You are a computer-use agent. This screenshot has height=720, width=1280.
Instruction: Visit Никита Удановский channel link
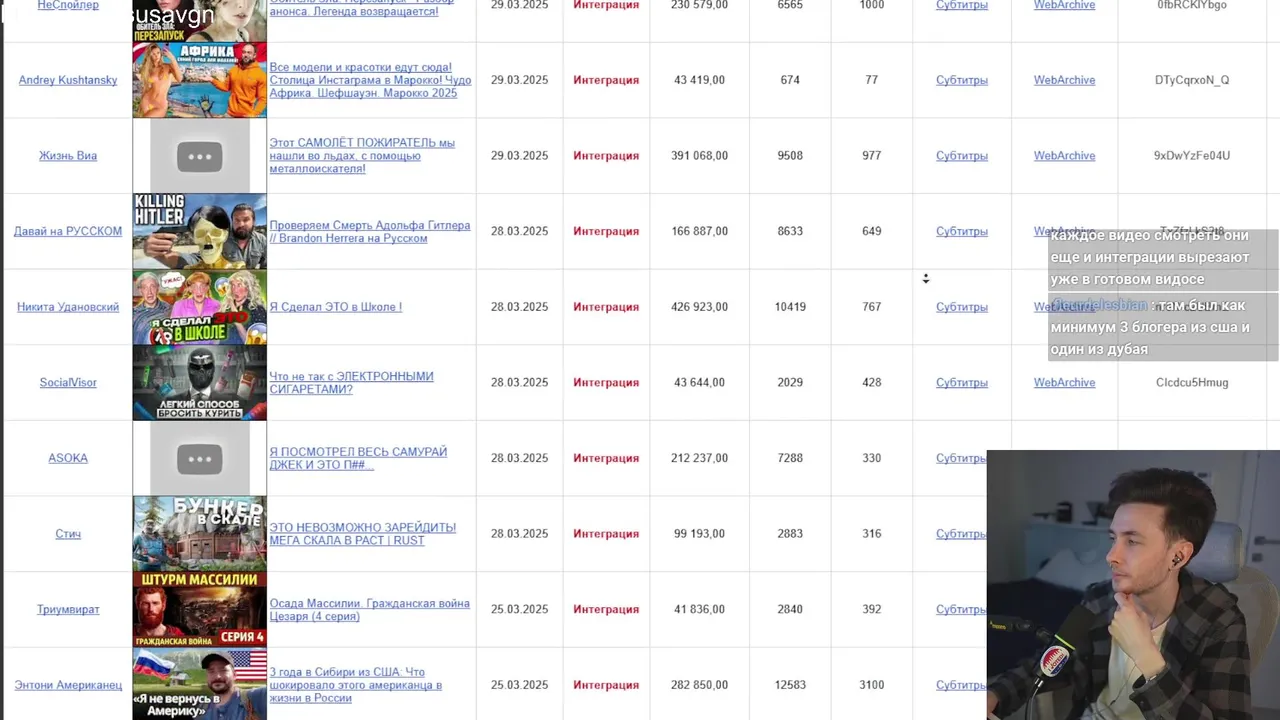tap(68, 307)
